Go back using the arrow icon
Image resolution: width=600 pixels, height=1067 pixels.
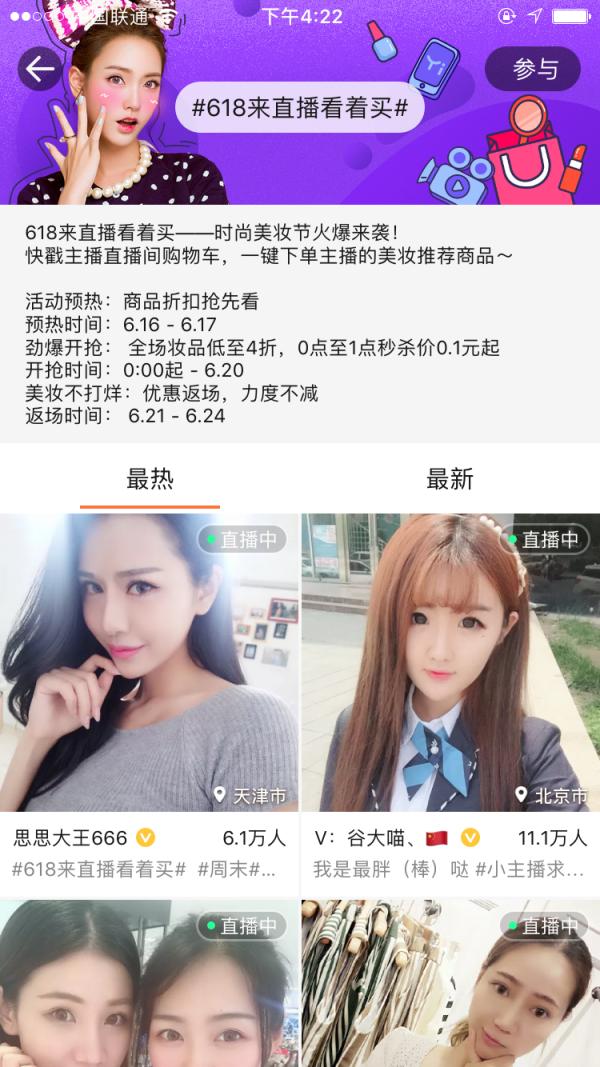click(40, 69)
